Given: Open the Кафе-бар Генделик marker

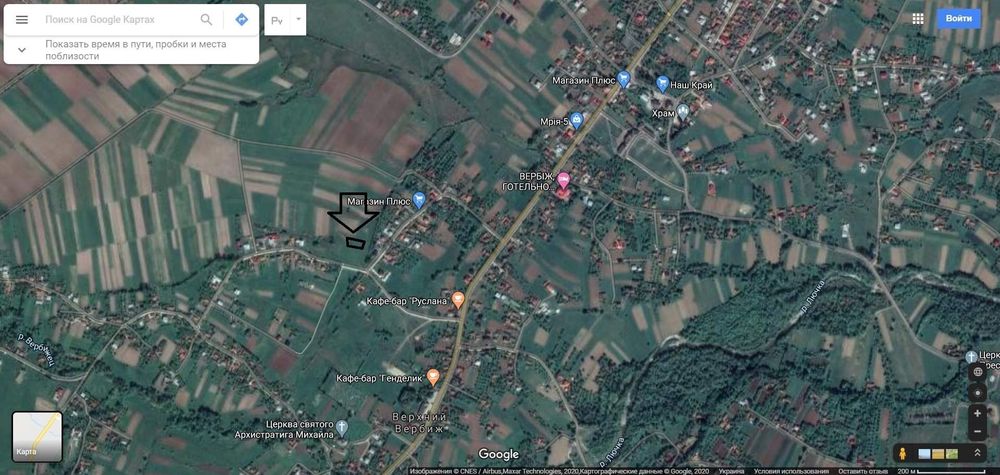Looking at the screenshot, I should 433,377.
